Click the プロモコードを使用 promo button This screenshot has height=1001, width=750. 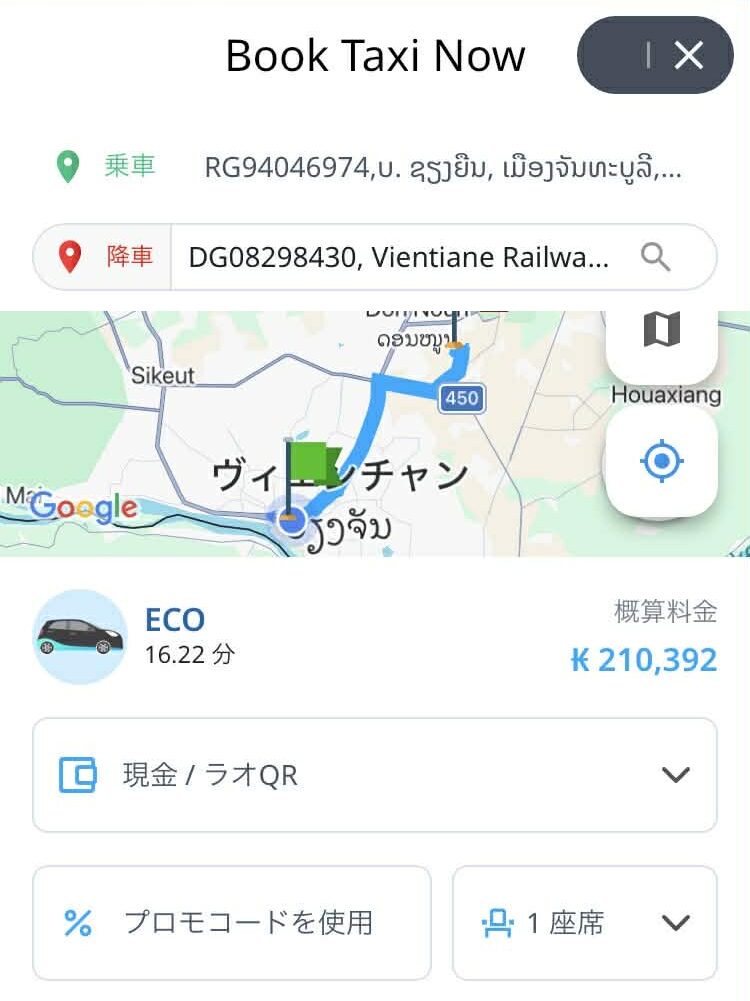(250, 923)
